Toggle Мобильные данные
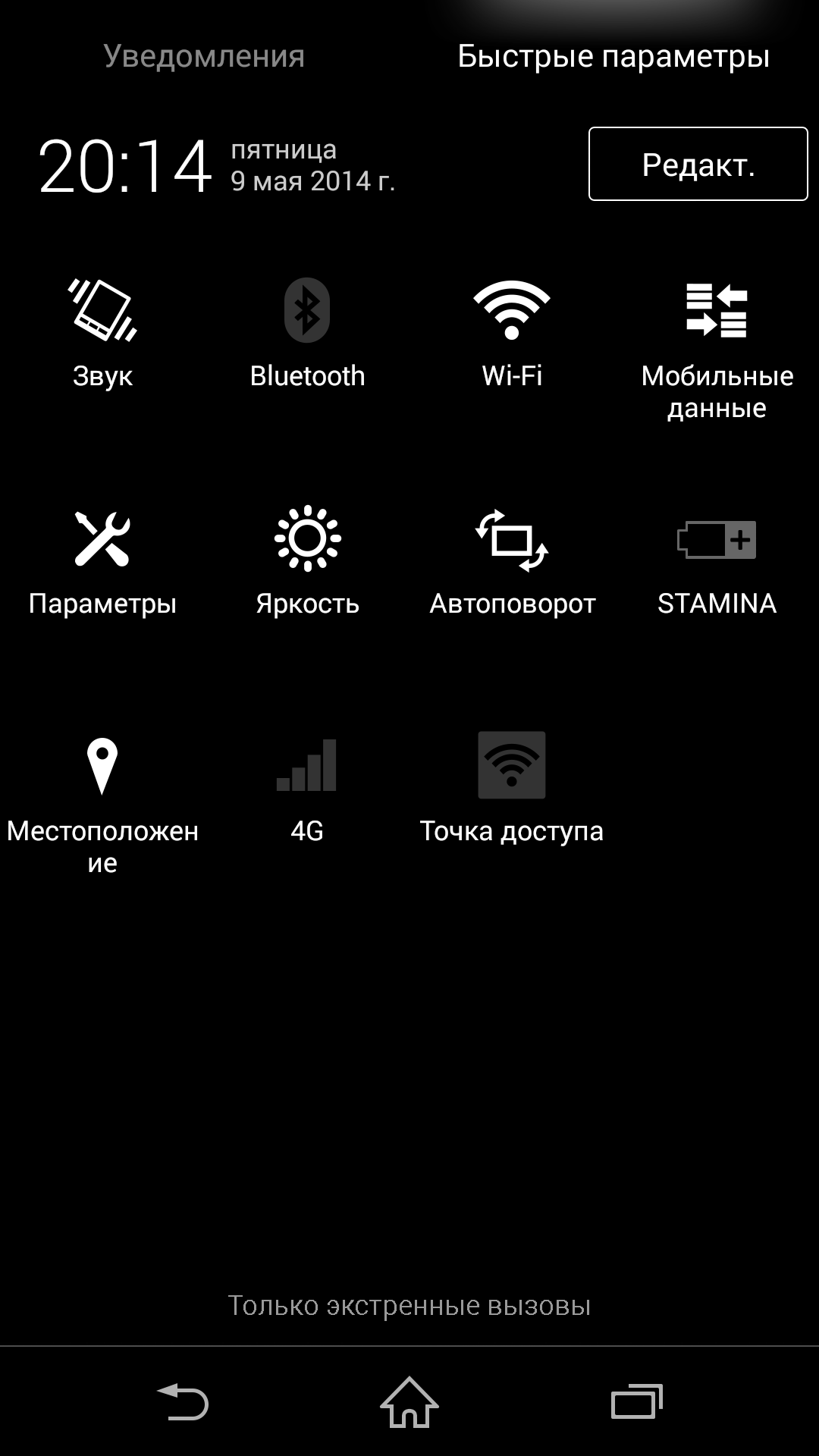Image resolution: width=819 pixels, height=1456 pixels. 717,350
